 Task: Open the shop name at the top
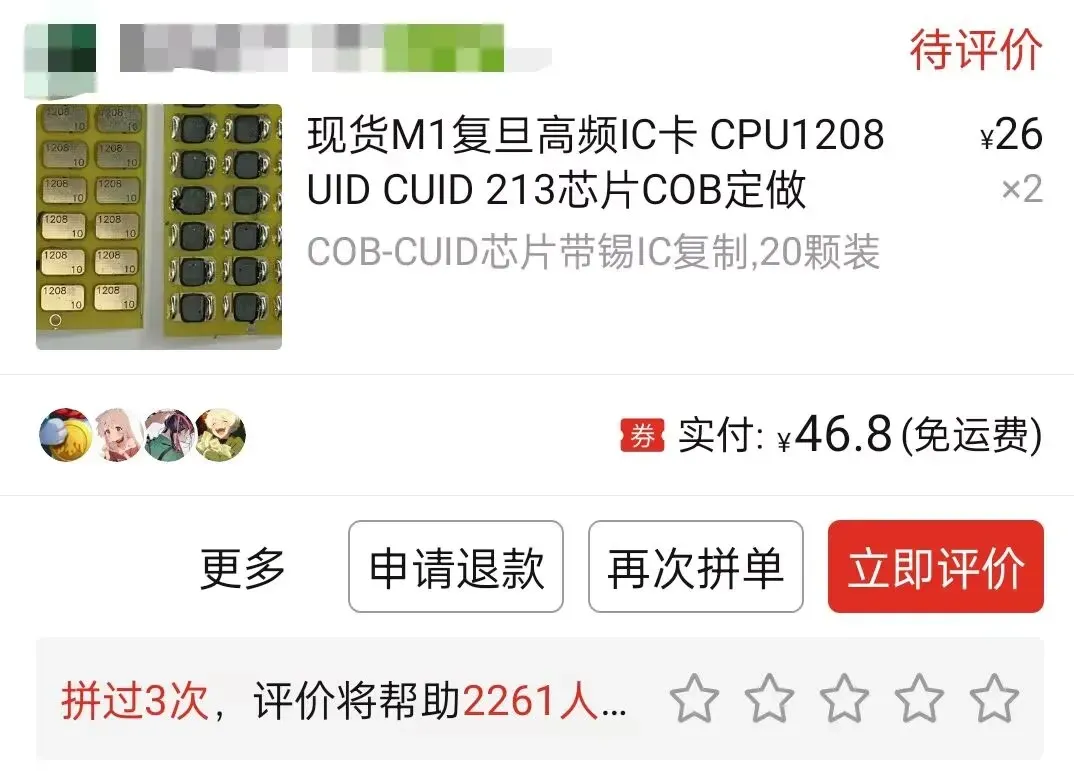pyautogui.click(x=310, y=48)
